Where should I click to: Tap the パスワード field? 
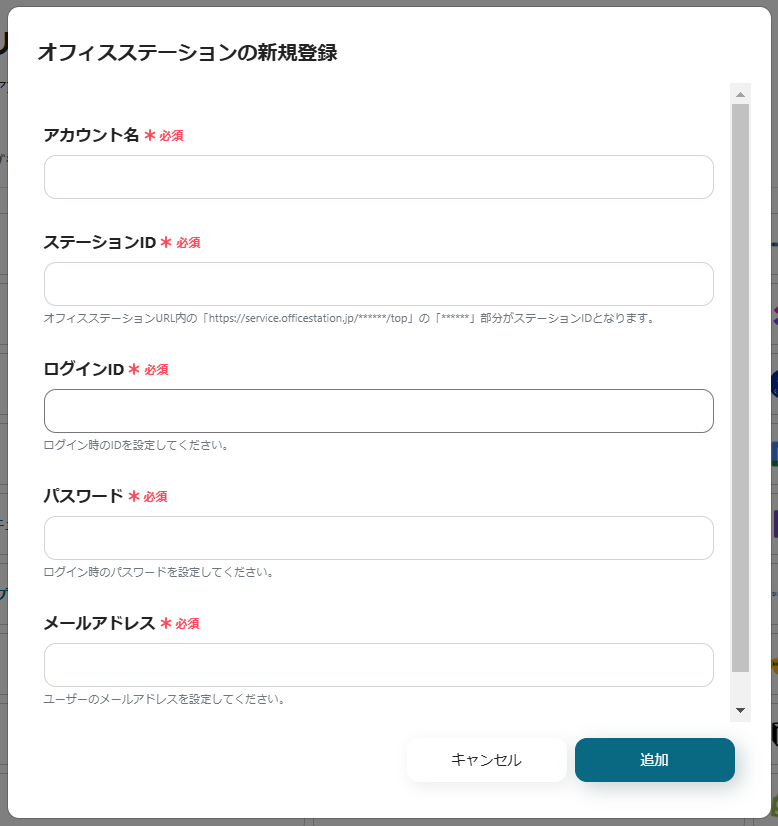coord(378,538)
